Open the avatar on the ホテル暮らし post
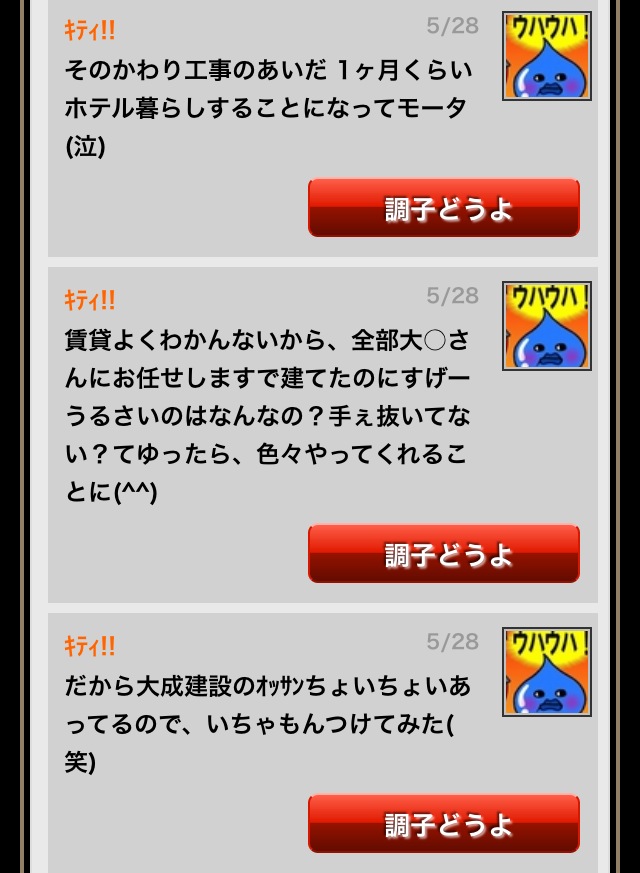This screenshot has width=640, height=873. (546, 56)
